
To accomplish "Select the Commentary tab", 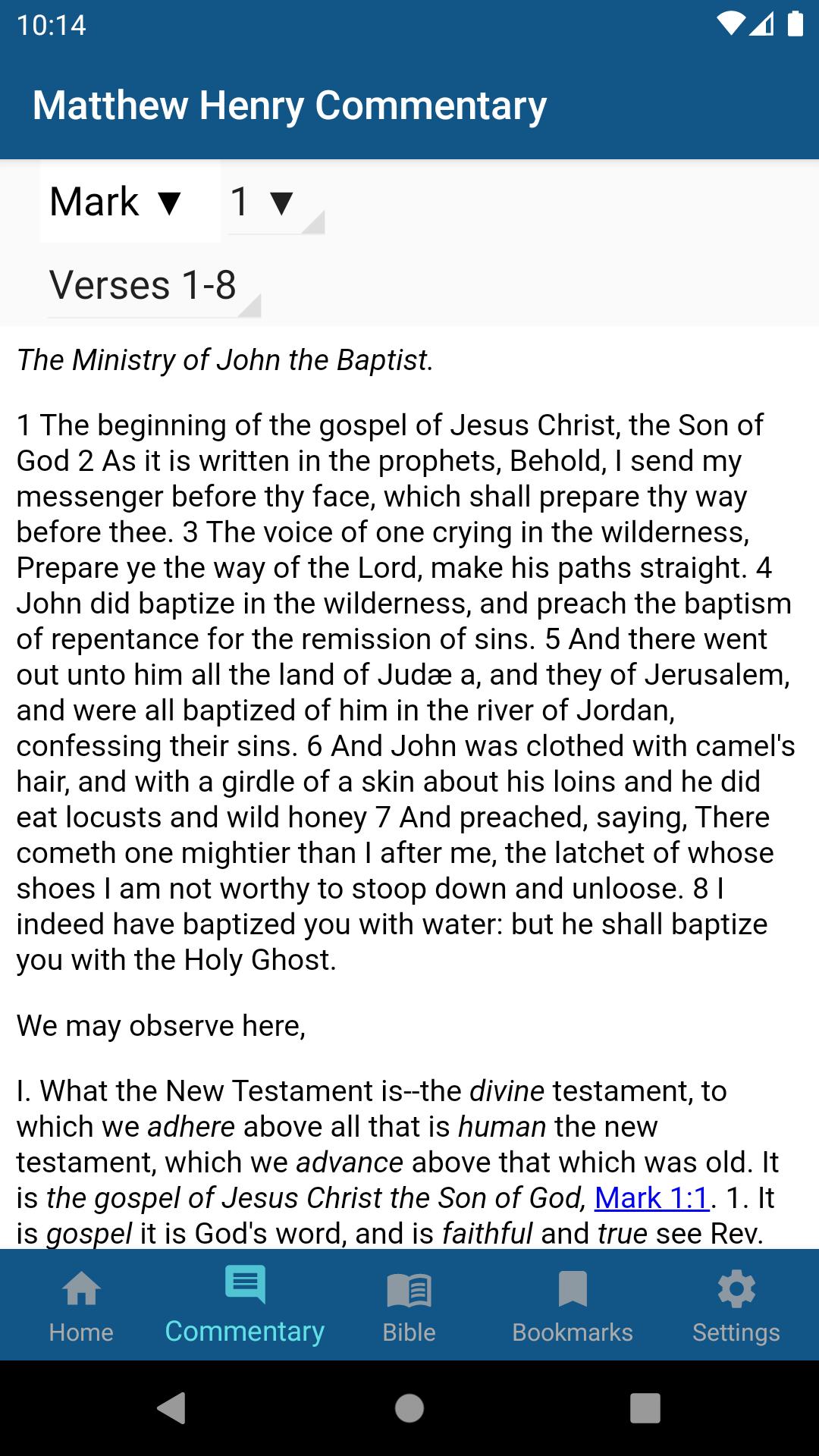I will (x=245, y=1306).
